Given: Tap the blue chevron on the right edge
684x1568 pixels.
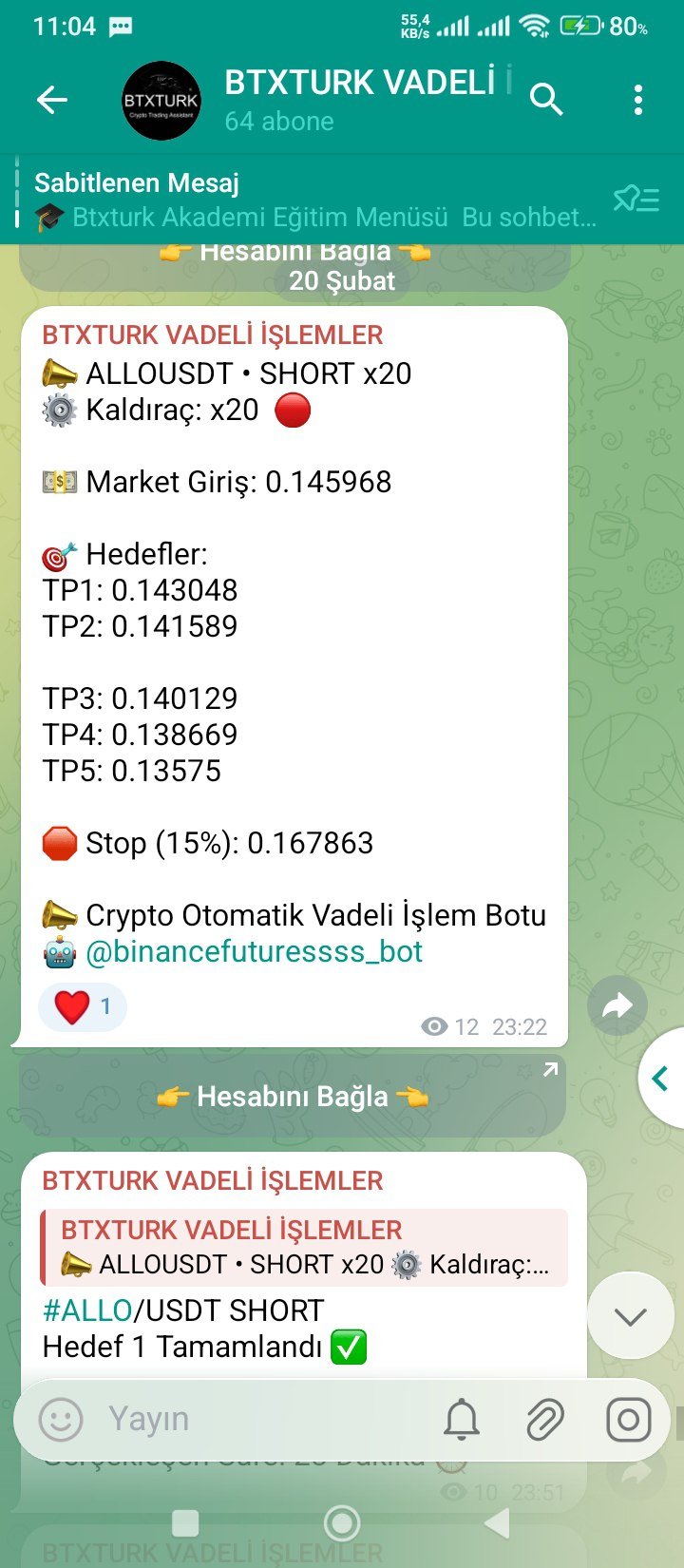Looking at the screenshot, I should (660, 1079).
